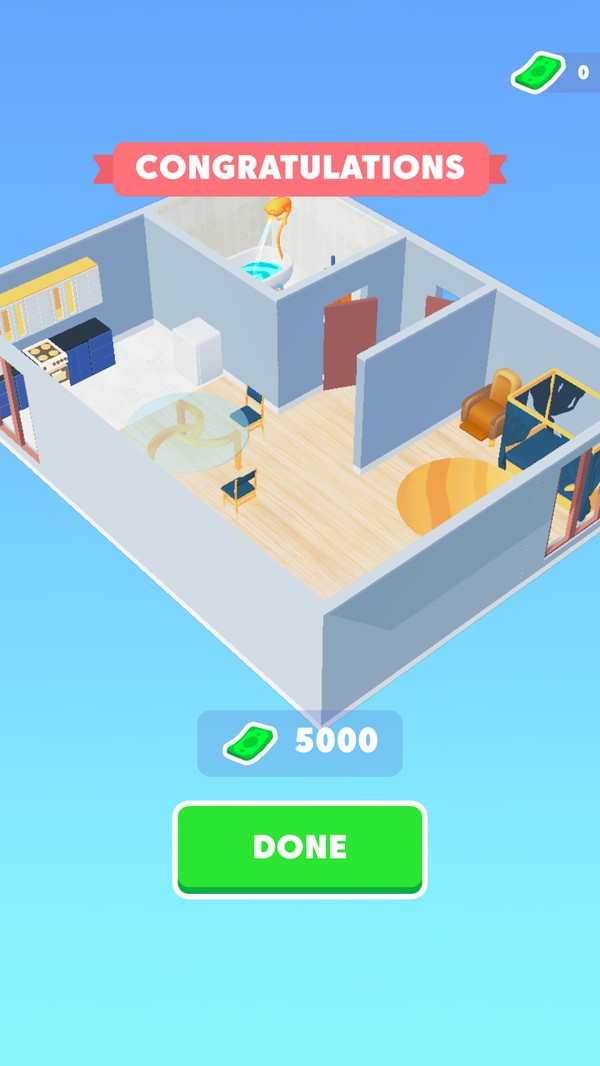This screenshot has height=1066, width=600.
Task: Tap the green DONE button
Action: (300, 848)
